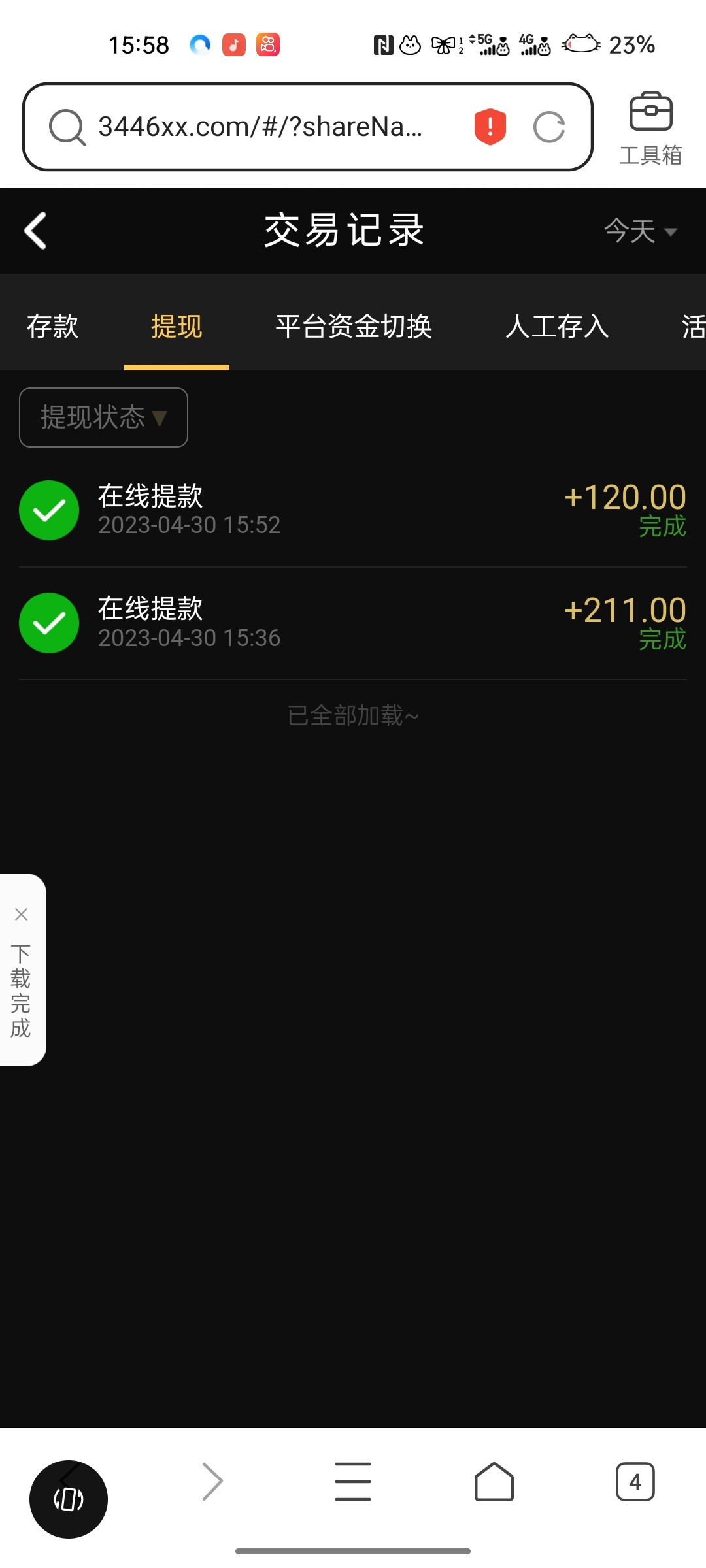Screen dimensions: 706x1568
Task: Expand the 提现状态 filter
Action: coord(104,417)
